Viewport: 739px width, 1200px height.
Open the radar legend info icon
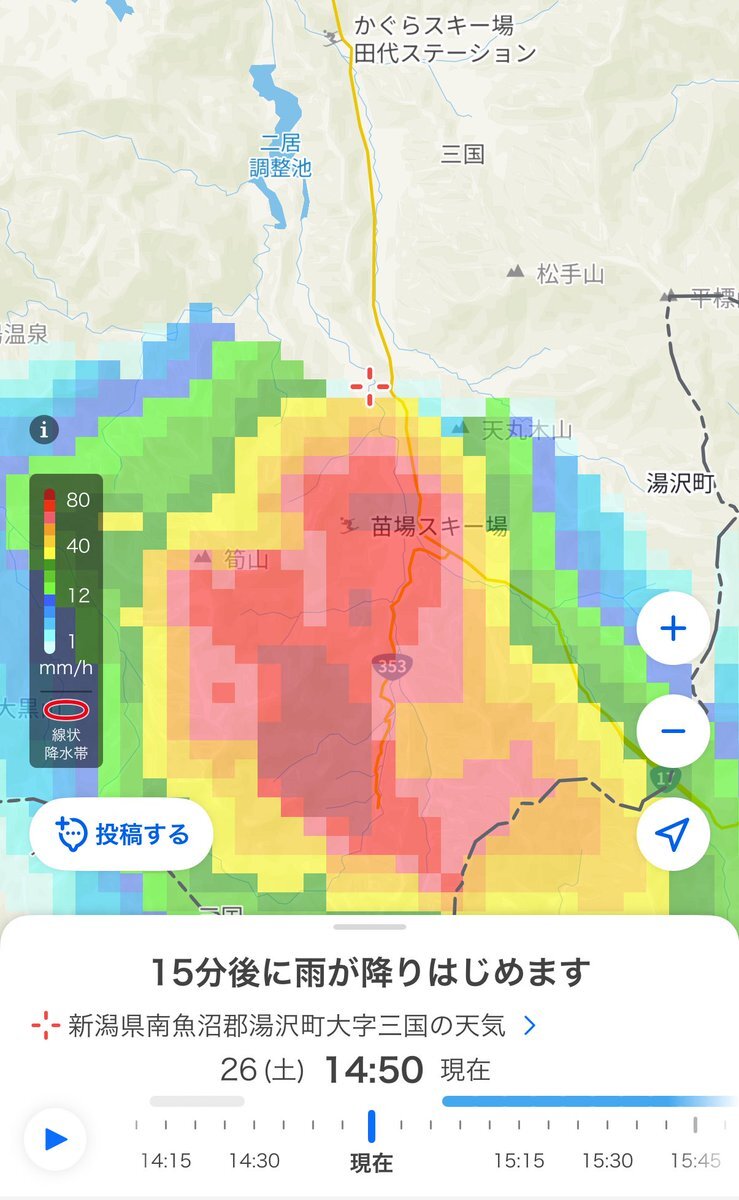click(44, 430)
